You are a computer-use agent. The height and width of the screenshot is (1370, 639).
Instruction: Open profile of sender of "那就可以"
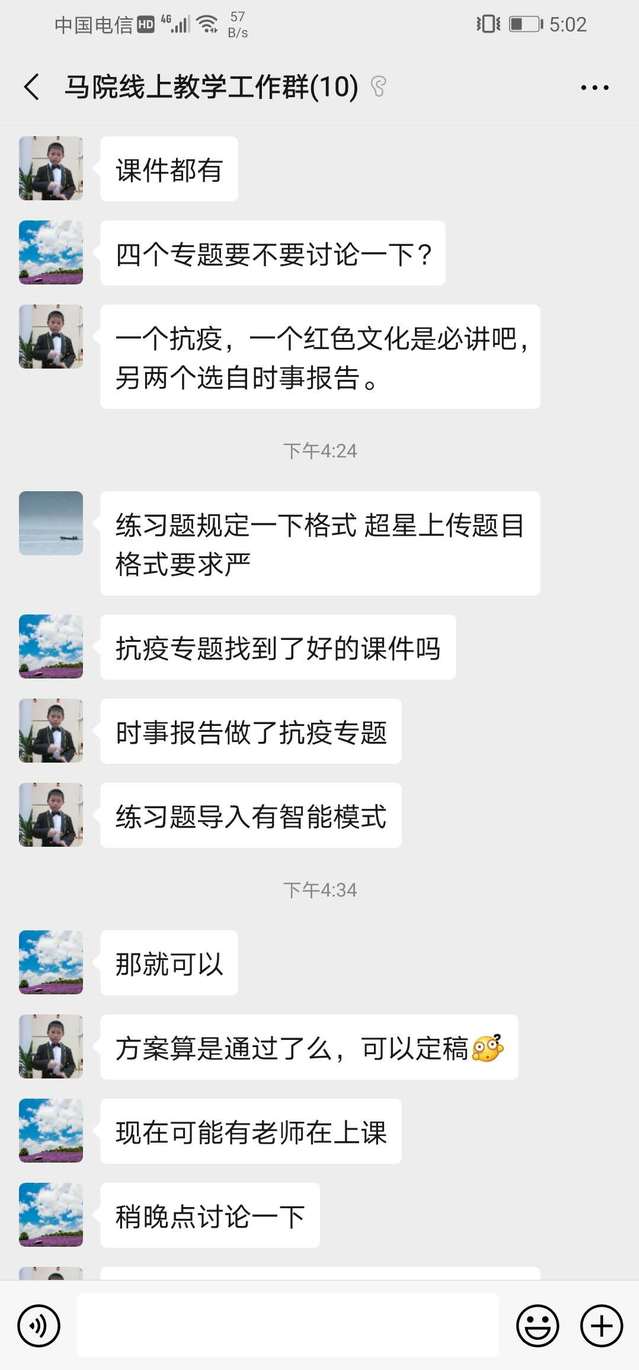[x=51, y=962]
